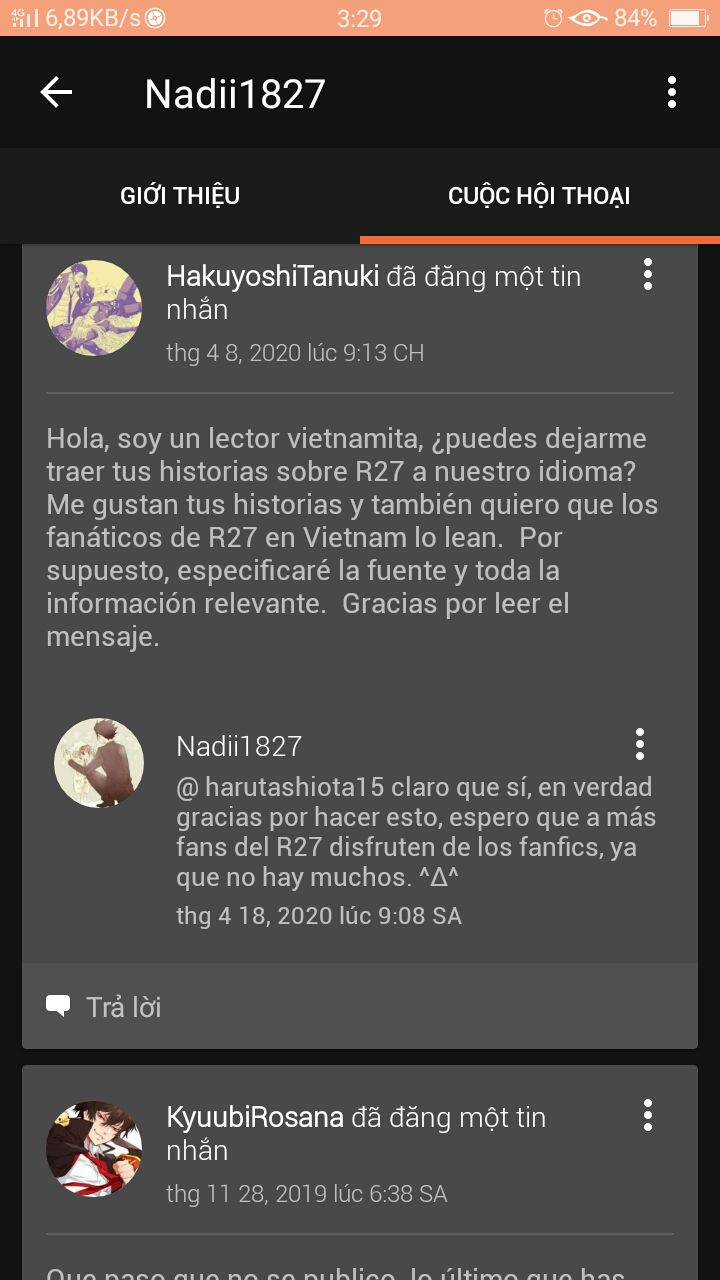Open the KyuubiRosana username link
This screenshot has height=1280, width=720.
[254, 1118]
